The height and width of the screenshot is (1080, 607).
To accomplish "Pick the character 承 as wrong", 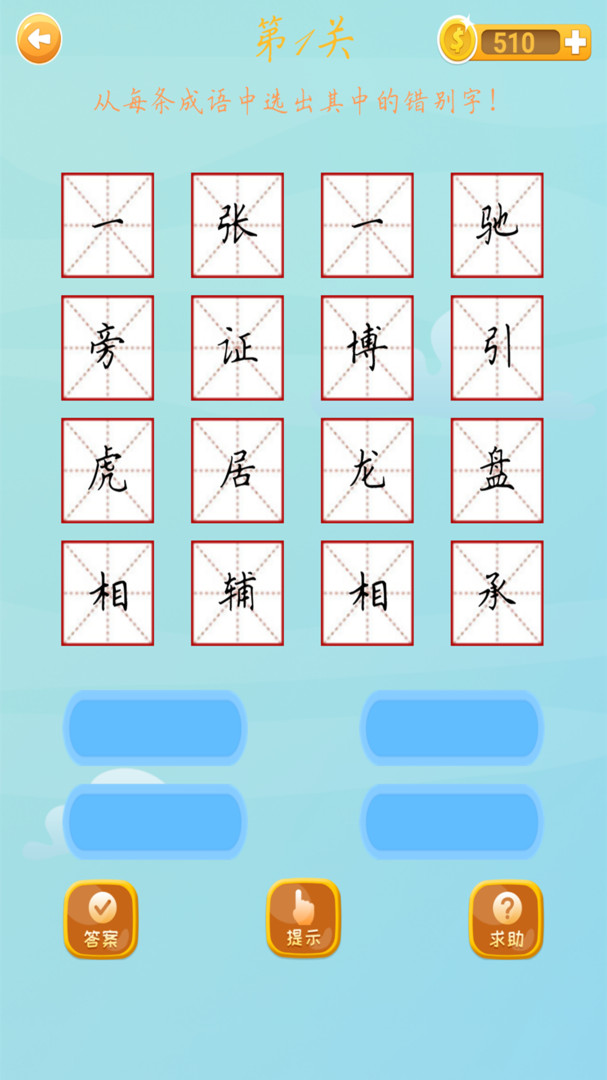I will click(x=497, y=593).
